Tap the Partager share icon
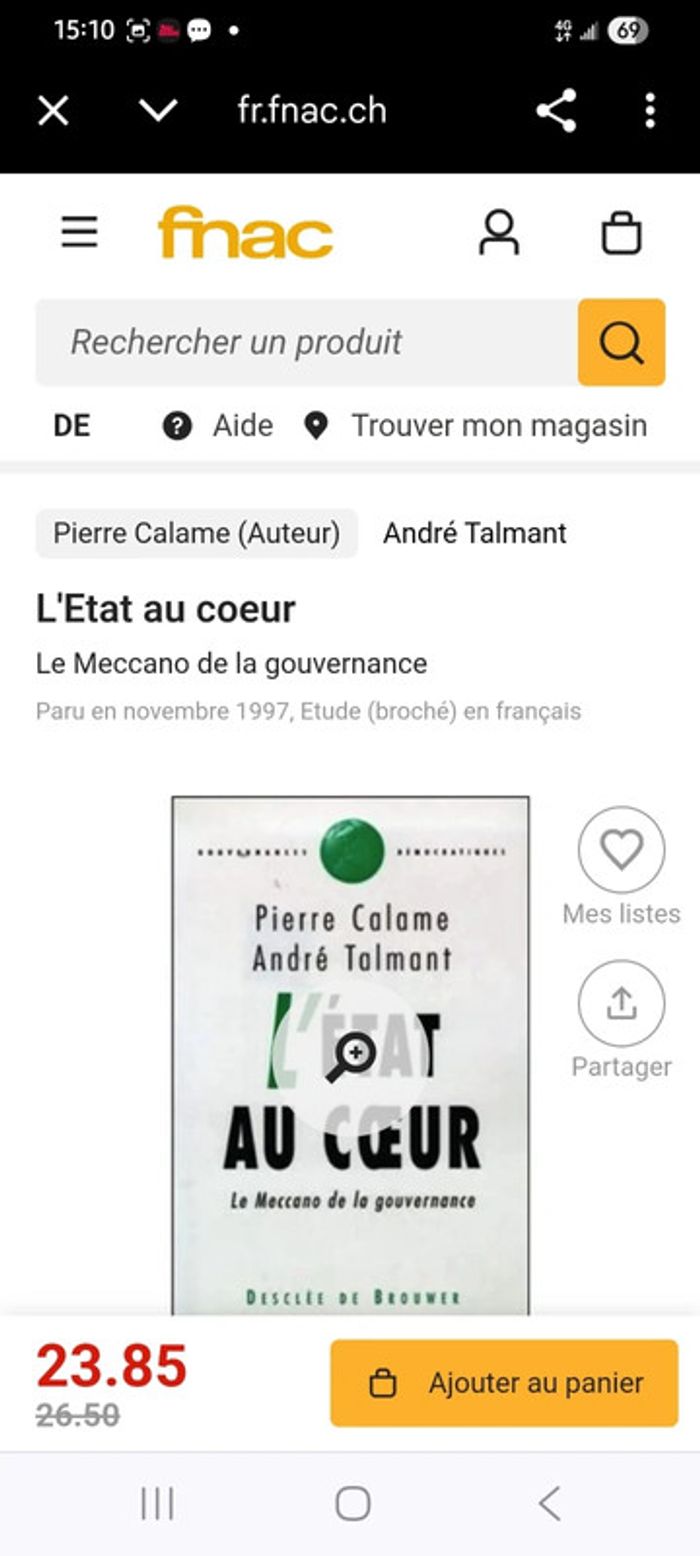The image size is (700, 1556). (621, 1003)
